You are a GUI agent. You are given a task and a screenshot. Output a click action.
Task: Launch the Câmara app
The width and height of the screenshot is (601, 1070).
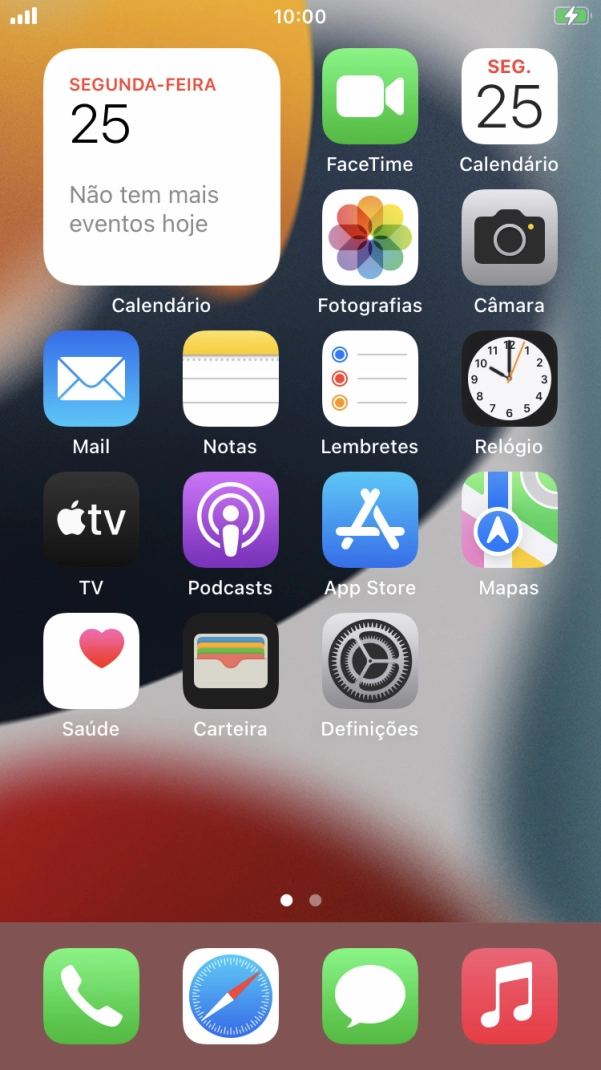(x=509, y=238)
